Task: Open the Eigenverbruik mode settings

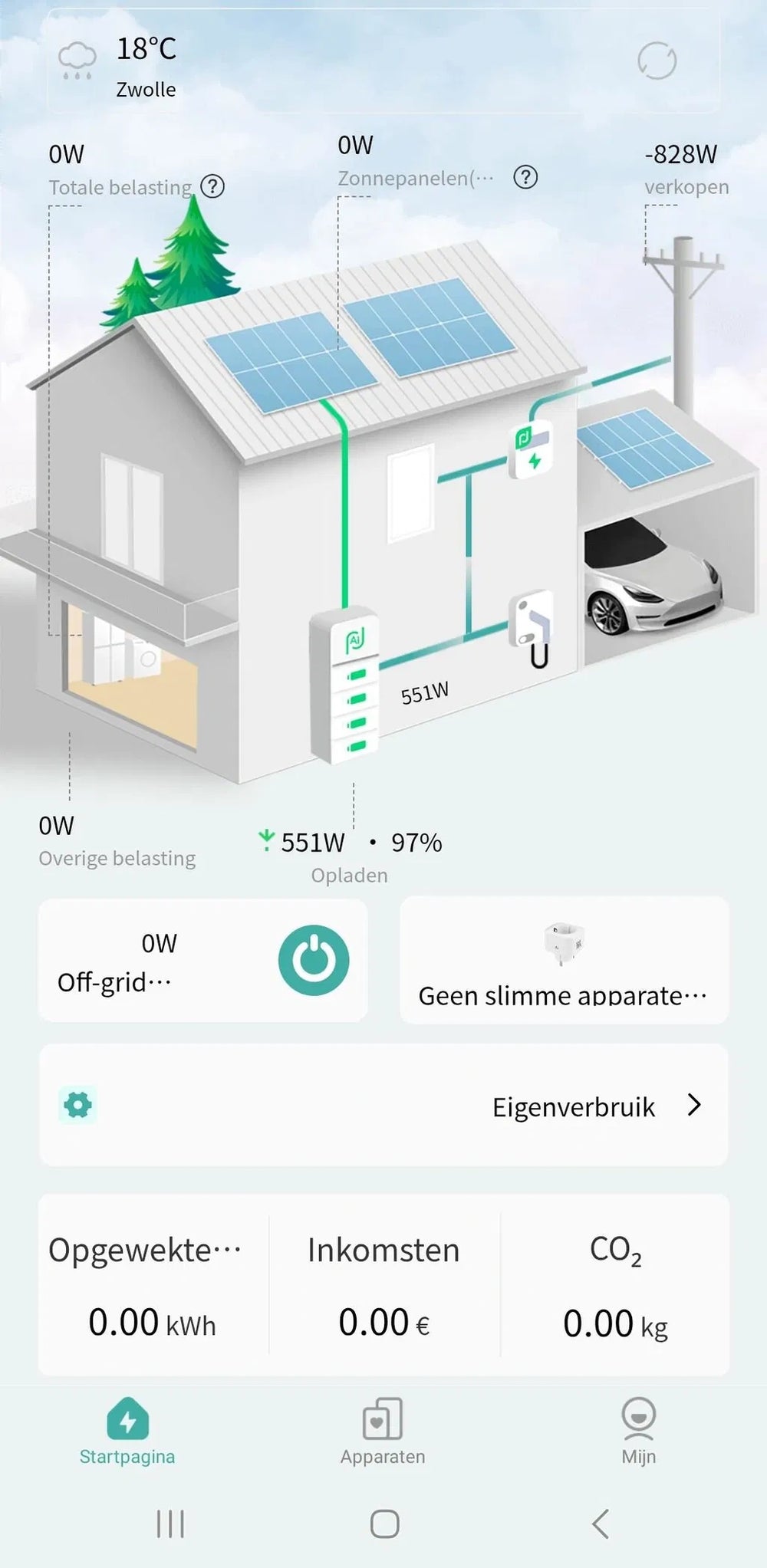Action: [383, 1105]
